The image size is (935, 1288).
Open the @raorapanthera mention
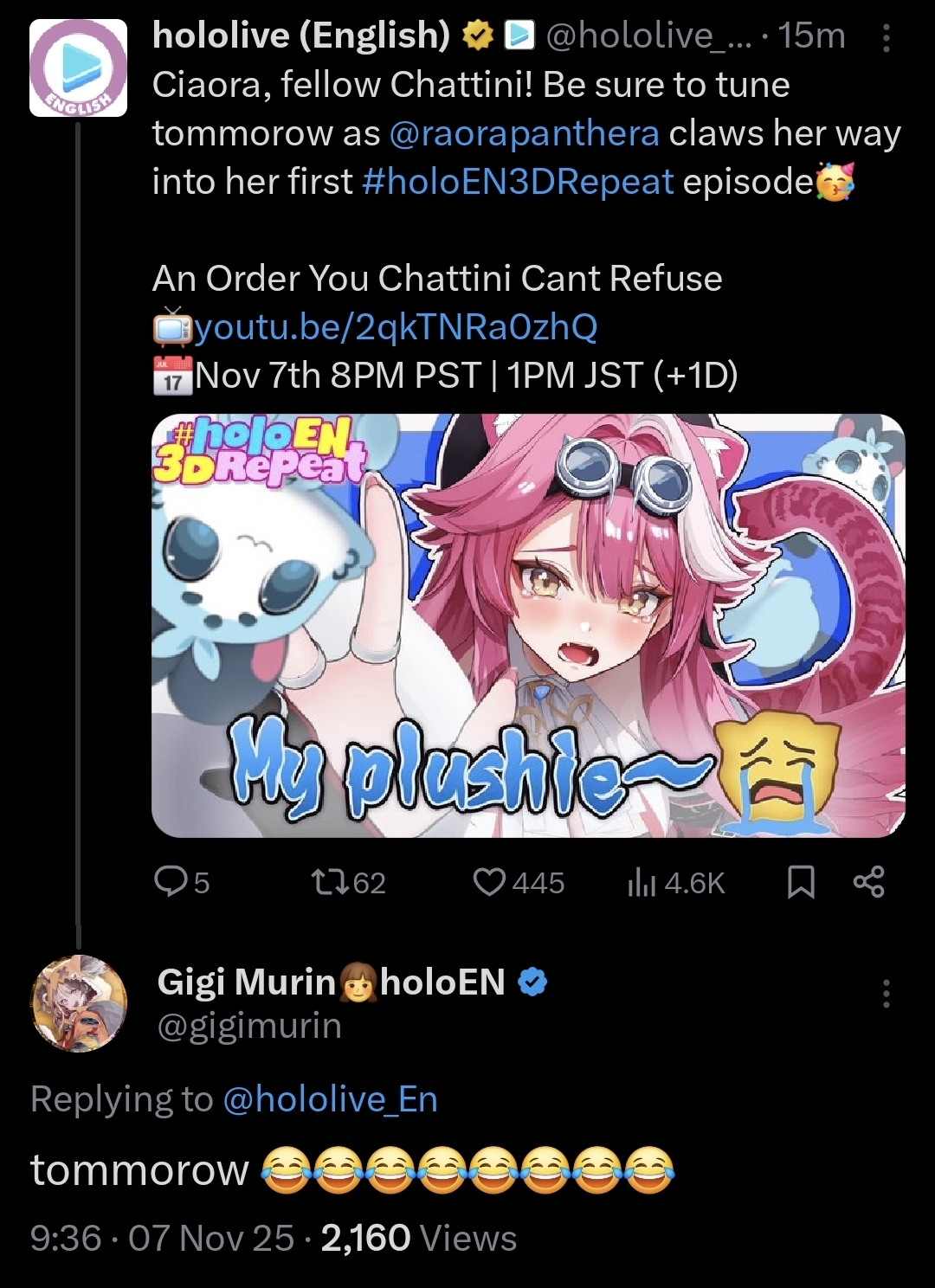click(524, 133)
